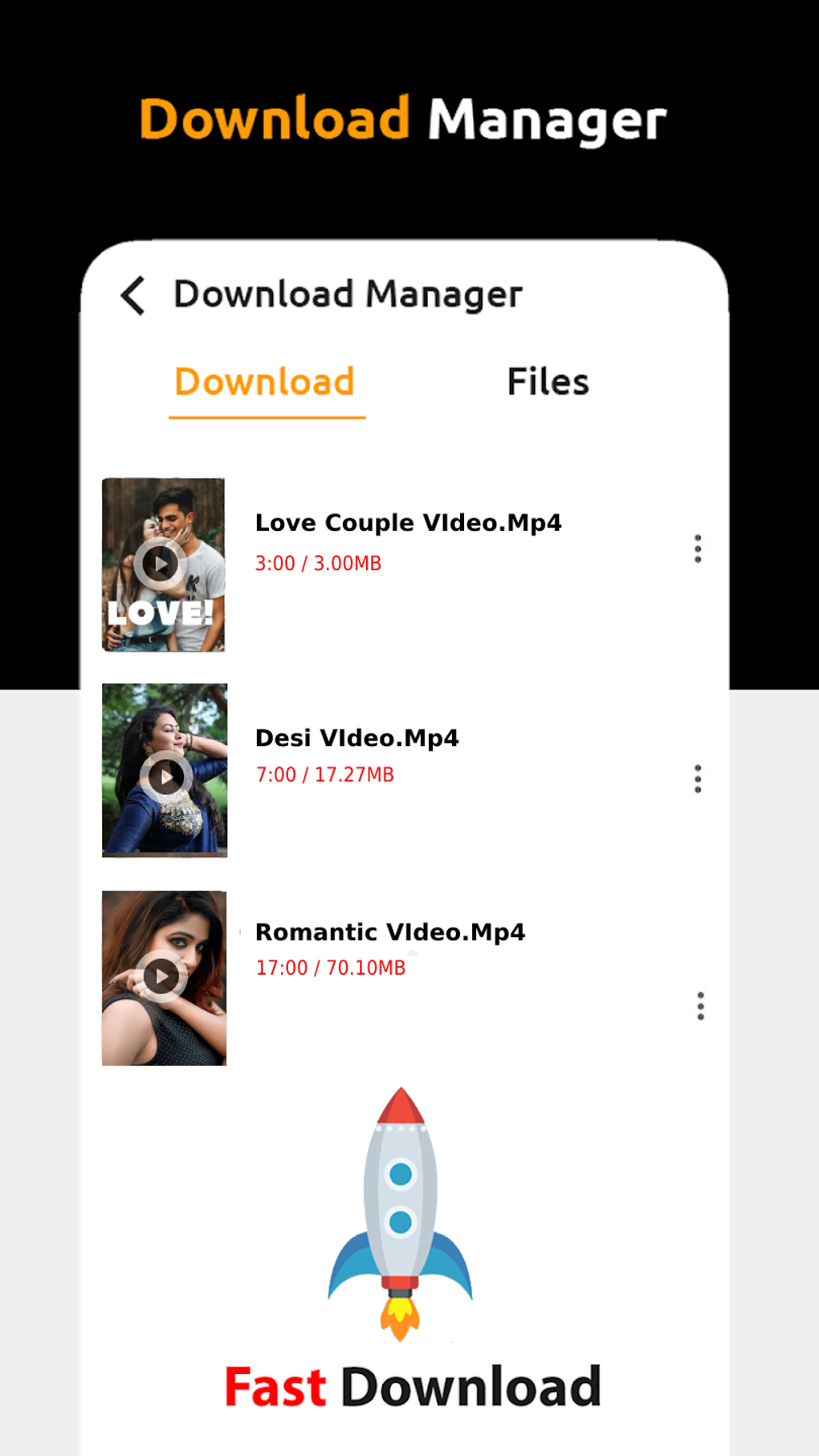The image size is (819, 1456).
Task: Open options menu for Romantic VIdeo.Mp4
Action: [x=698, y=1008]
